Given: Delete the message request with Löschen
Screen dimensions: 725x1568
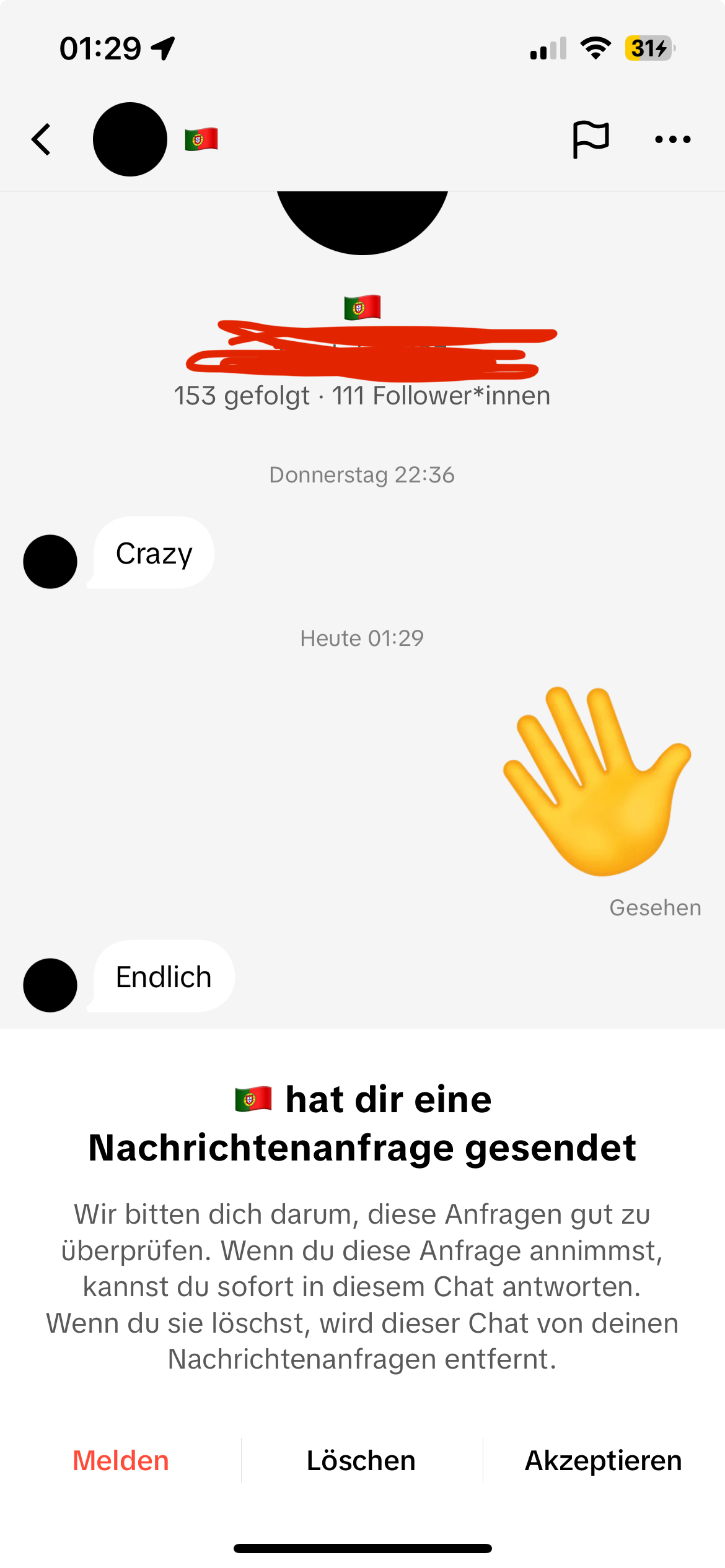Looking at the screenshot, I should pos(361,1460).
